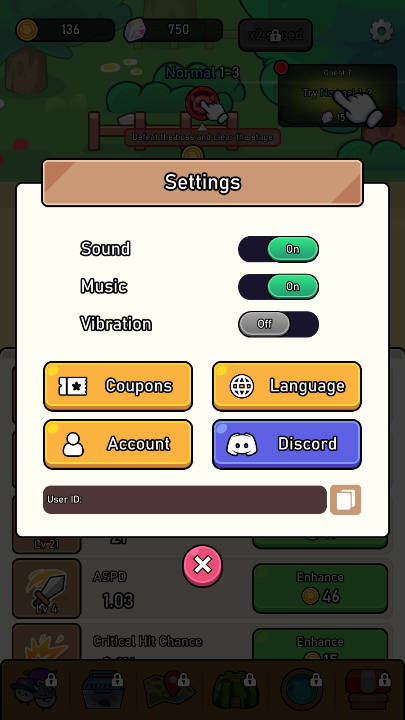Open Language settings

(287, 386)
